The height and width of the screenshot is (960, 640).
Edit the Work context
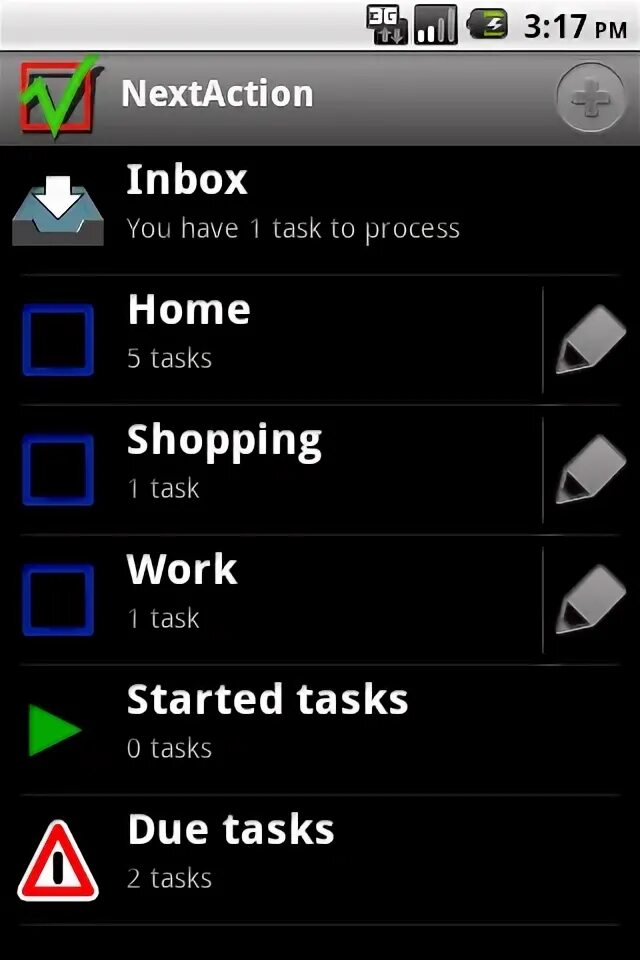coord(590,600)
